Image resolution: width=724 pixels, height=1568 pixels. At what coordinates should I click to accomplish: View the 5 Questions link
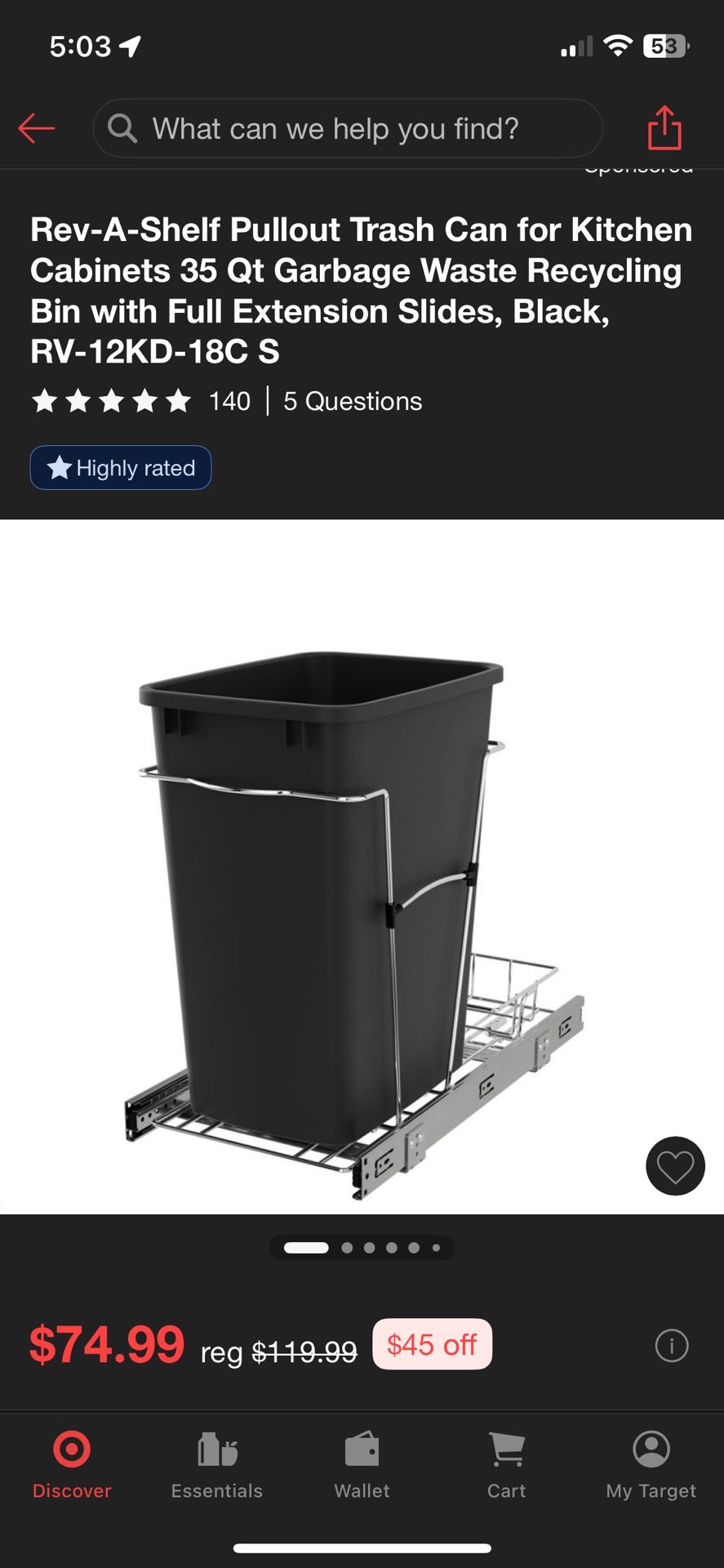click(353, 401)
